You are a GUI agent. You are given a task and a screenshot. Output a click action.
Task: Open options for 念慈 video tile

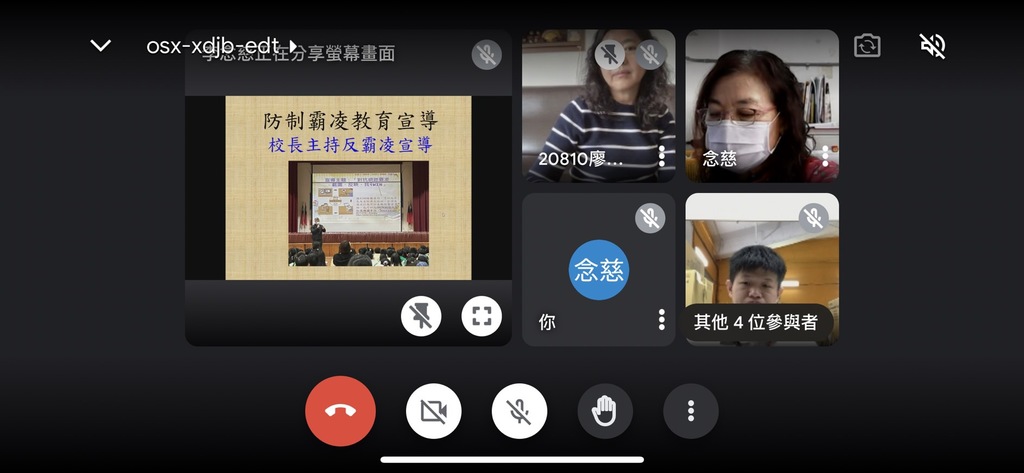pyautogui.click(x=824, y=155)
